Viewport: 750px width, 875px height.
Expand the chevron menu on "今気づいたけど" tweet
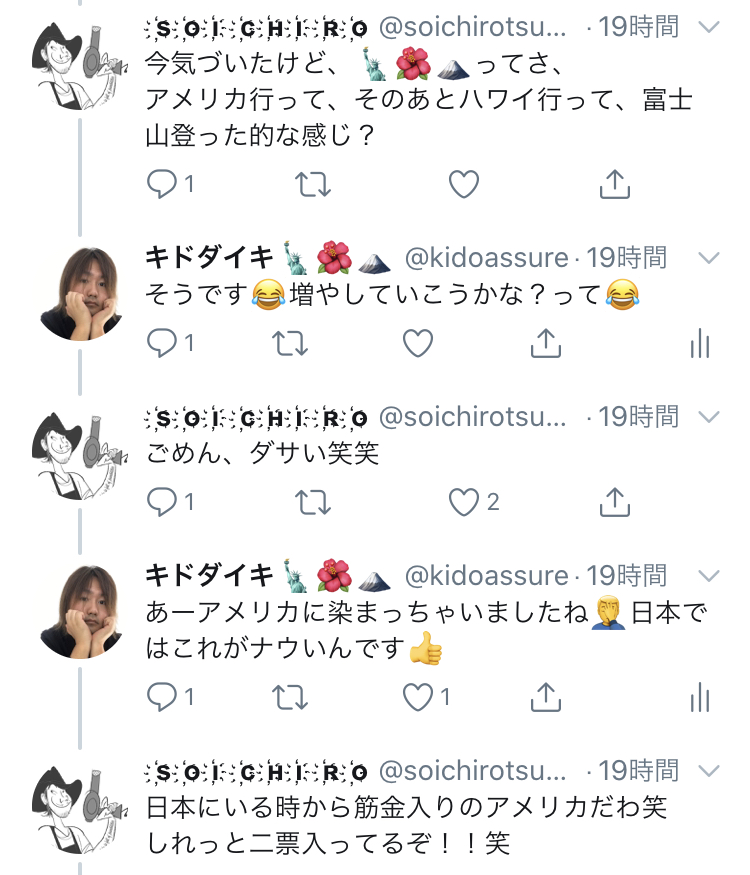tap(709, 27)
